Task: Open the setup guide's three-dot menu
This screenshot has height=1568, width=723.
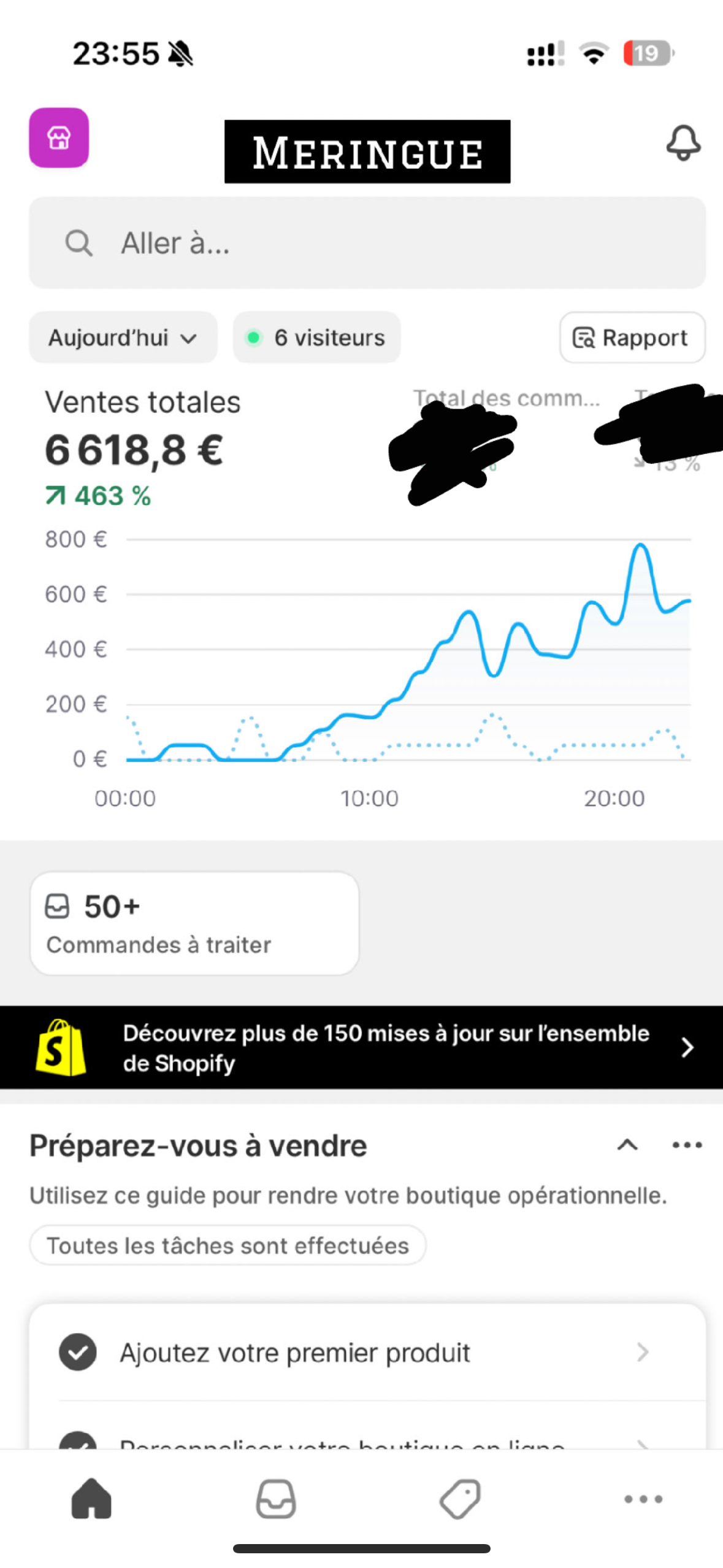Action: tap(687, 1145)
